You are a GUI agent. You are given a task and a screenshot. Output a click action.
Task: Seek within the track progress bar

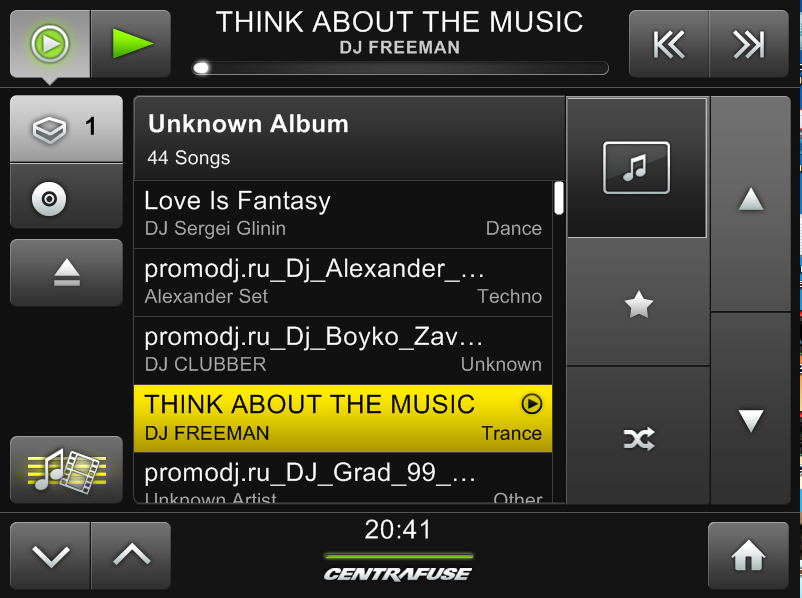(400, 68)
